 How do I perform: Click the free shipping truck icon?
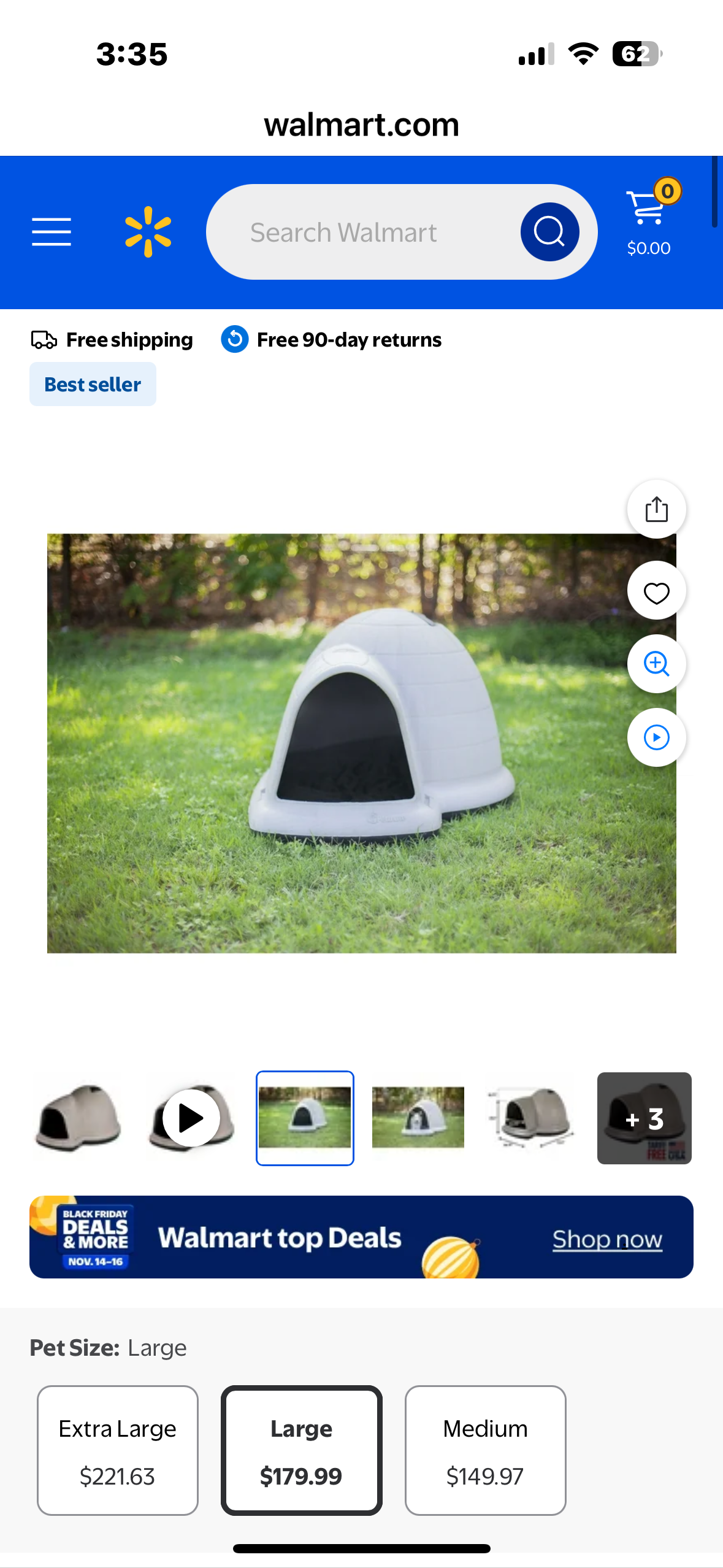click(x=43, y=339)
